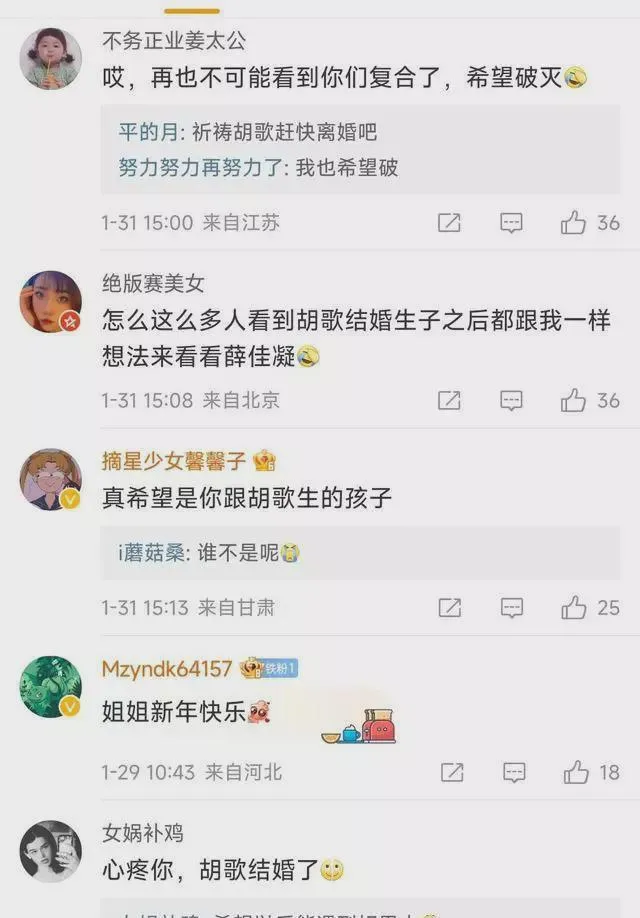
Task: Reply to 不务正业姜太公's comment
Action: [511, 223]
